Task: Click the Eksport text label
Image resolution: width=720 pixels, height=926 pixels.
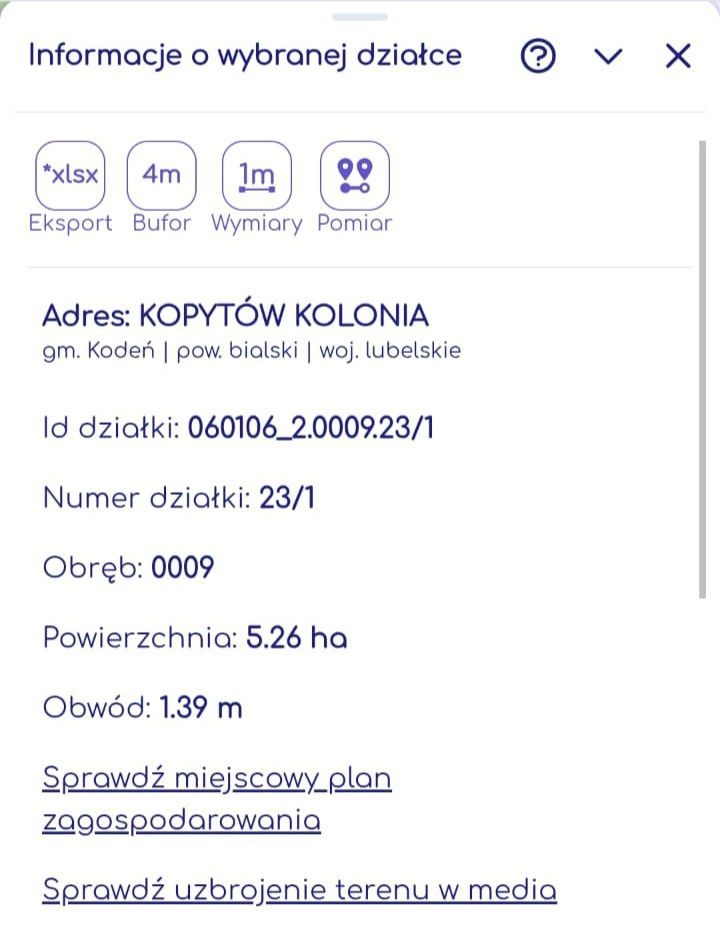Action: [70, 222]
